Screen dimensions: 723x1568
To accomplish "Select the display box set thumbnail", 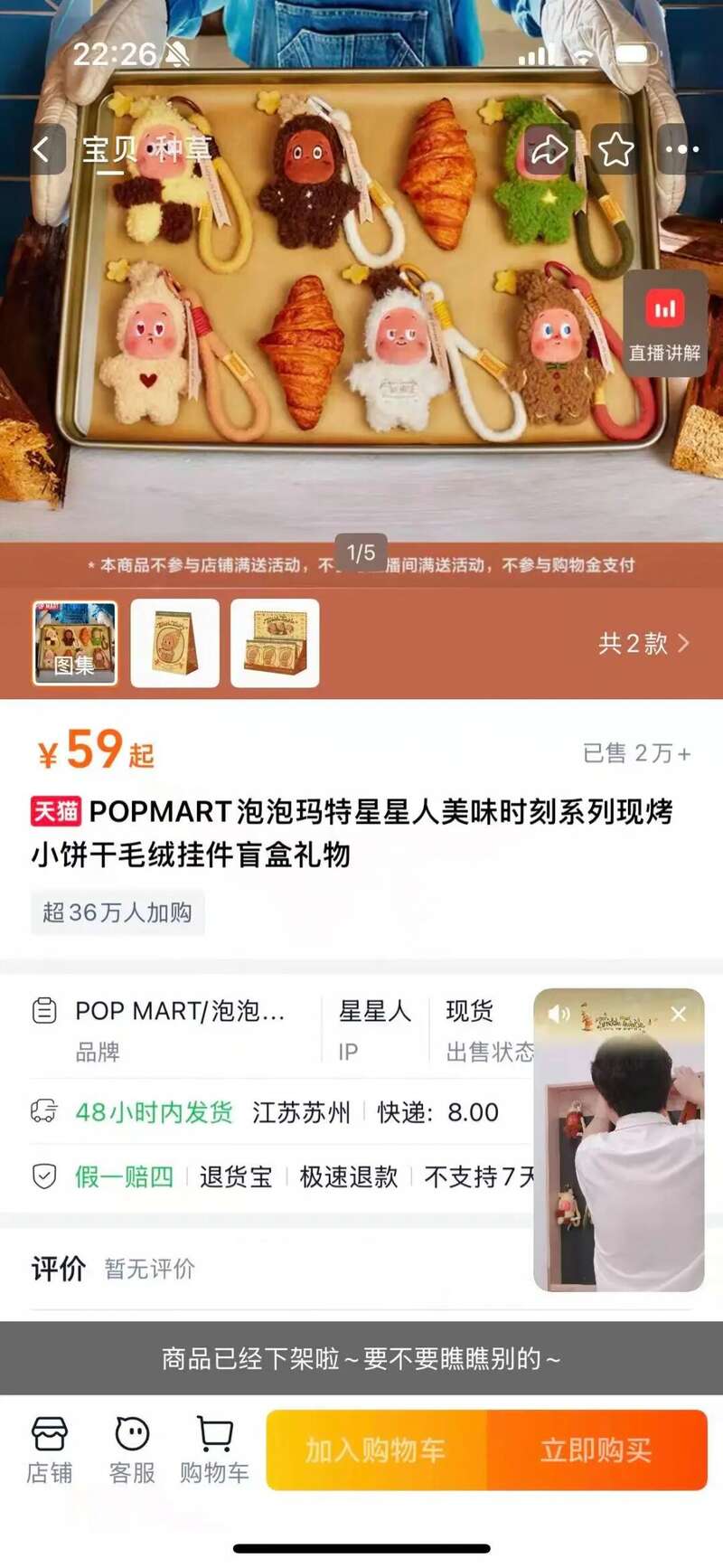I will (x=275, y=643).
